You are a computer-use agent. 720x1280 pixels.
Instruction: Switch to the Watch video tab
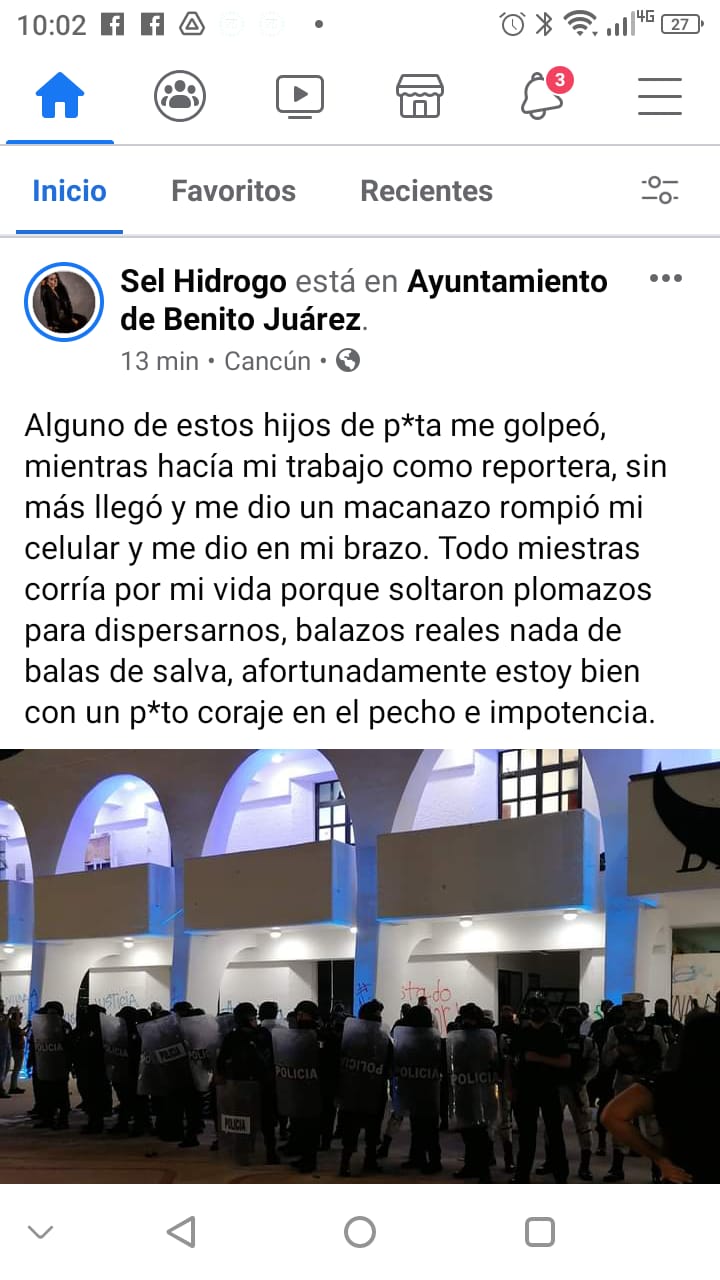pyautogui.click(x=300, y=97)
